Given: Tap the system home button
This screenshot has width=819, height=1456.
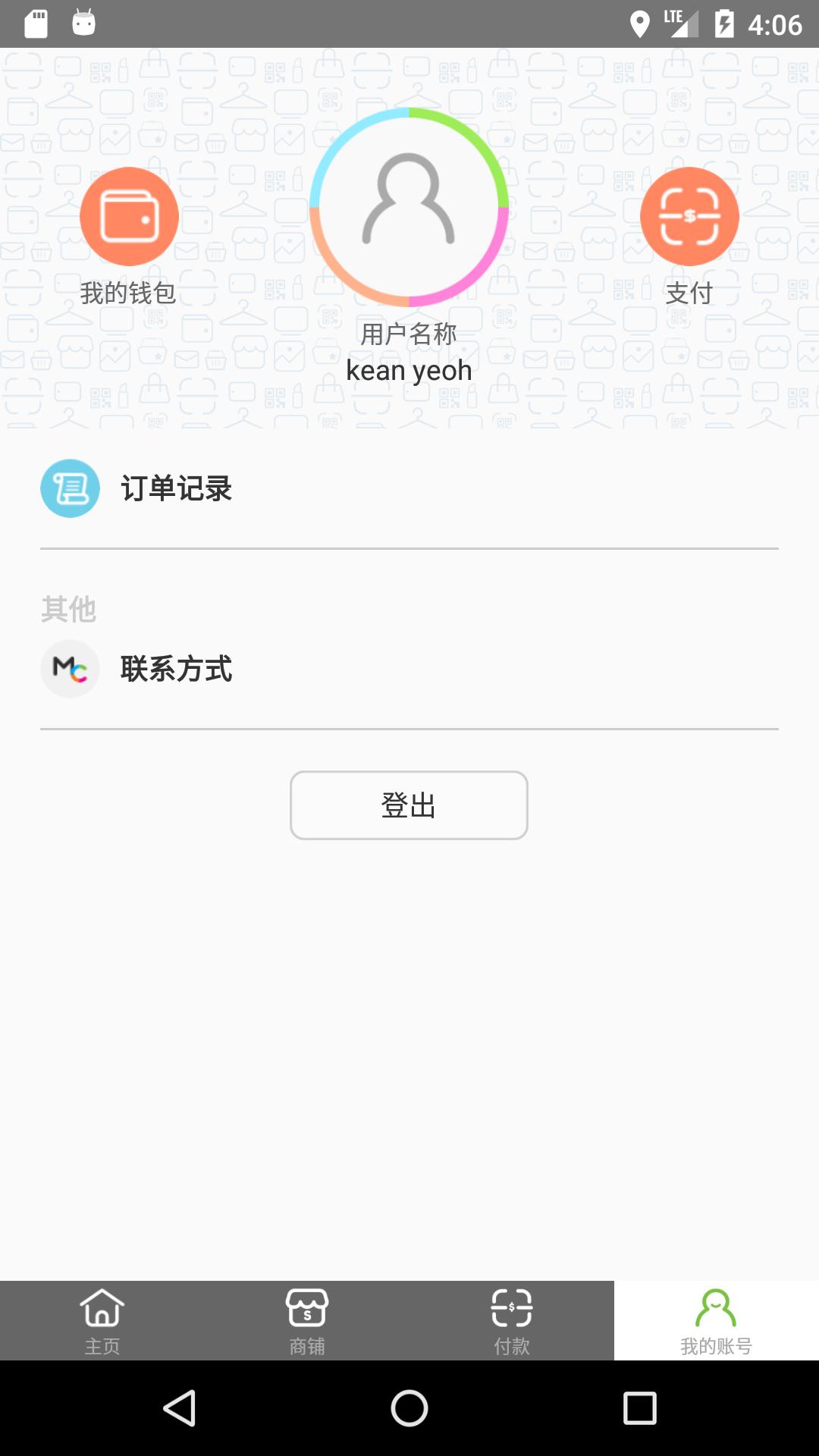Looking at the screenshot, I should [x=409, y=1408].
